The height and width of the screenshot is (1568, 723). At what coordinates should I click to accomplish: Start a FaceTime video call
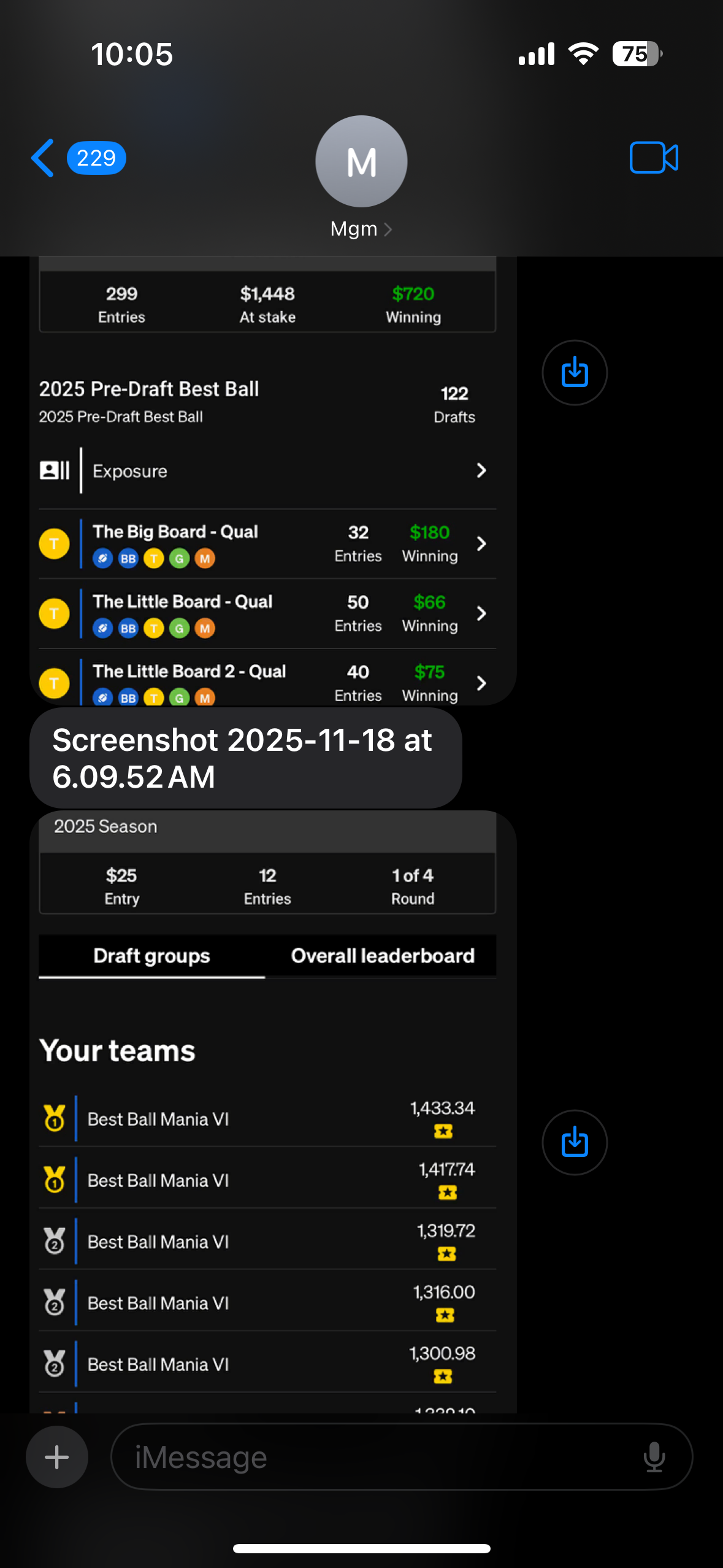(653, 158)
